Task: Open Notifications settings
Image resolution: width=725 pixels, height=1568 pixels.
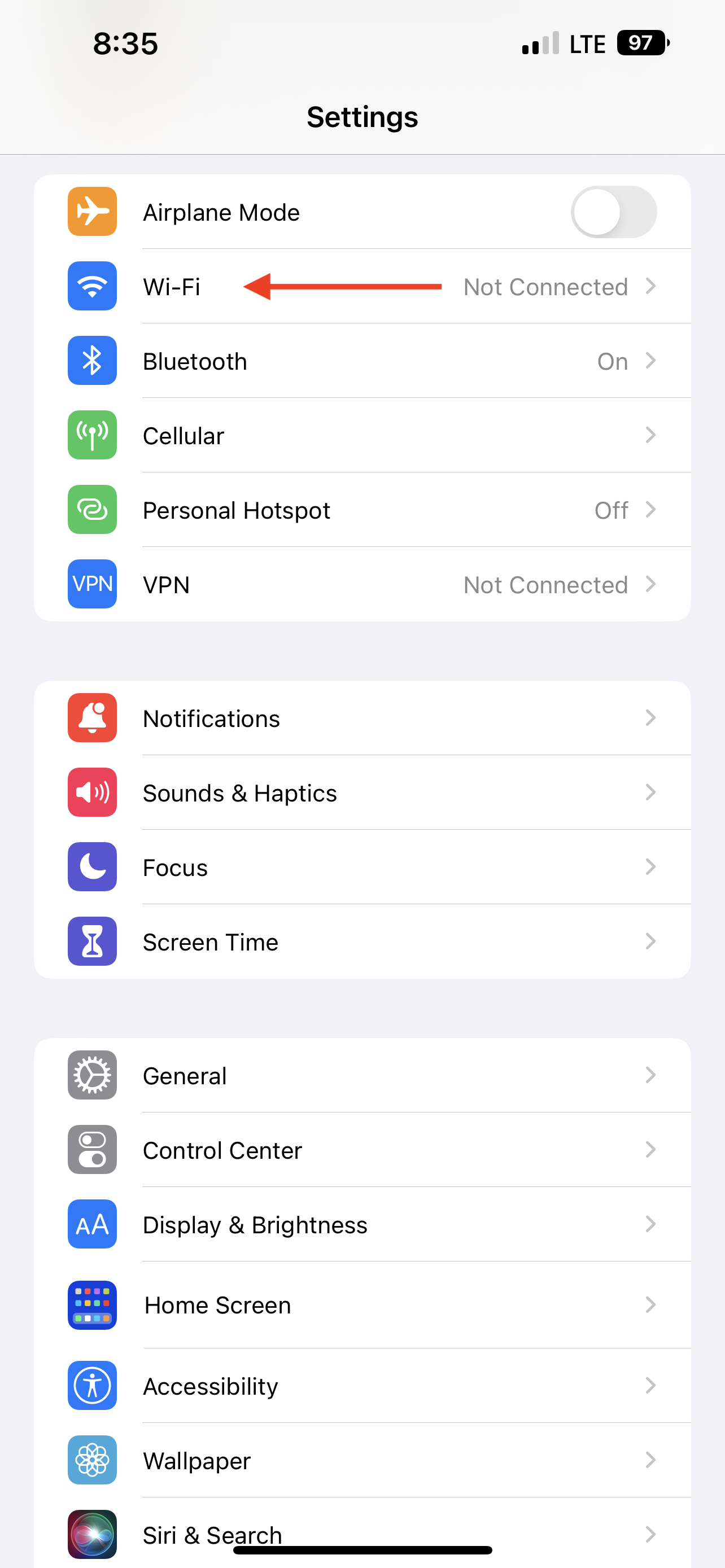Action: (x=361, y=719)
